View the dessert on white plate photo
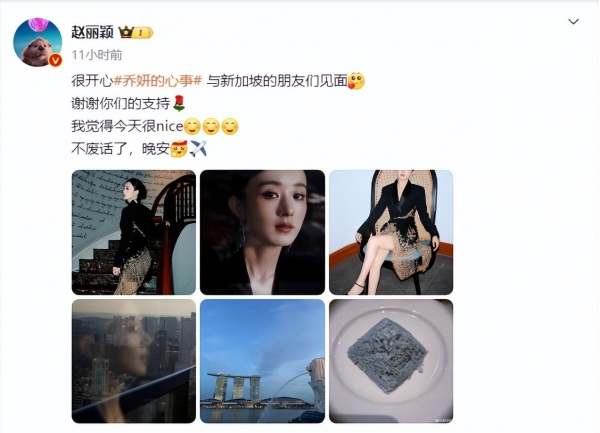Viewport: 600px width, 433px height. (x=390, y=360)
